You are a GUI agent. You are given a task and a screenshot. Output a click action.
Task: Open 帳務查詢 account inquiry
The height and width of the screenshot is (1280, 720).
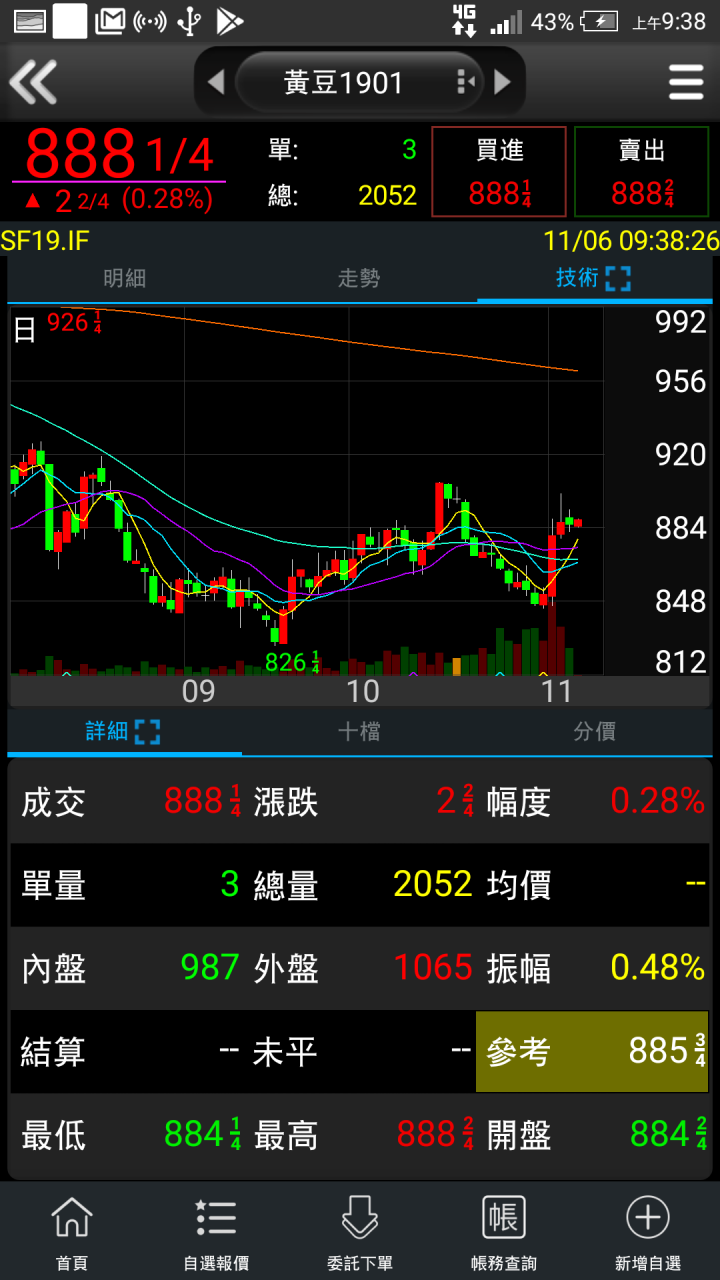coord(504,1232)
